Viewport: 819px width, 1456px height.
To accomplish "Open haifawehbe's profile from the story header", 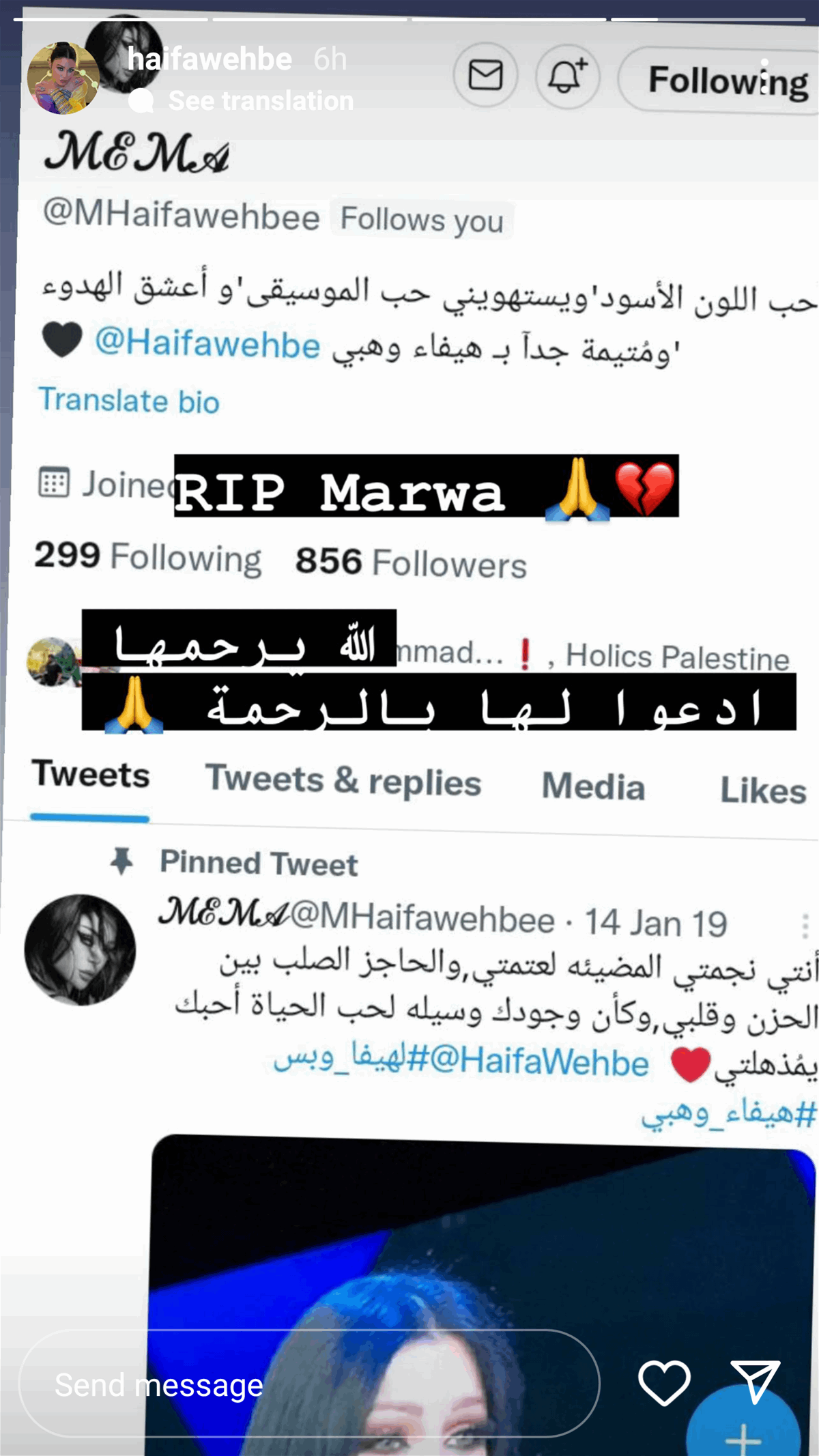I will coord(209,59).
